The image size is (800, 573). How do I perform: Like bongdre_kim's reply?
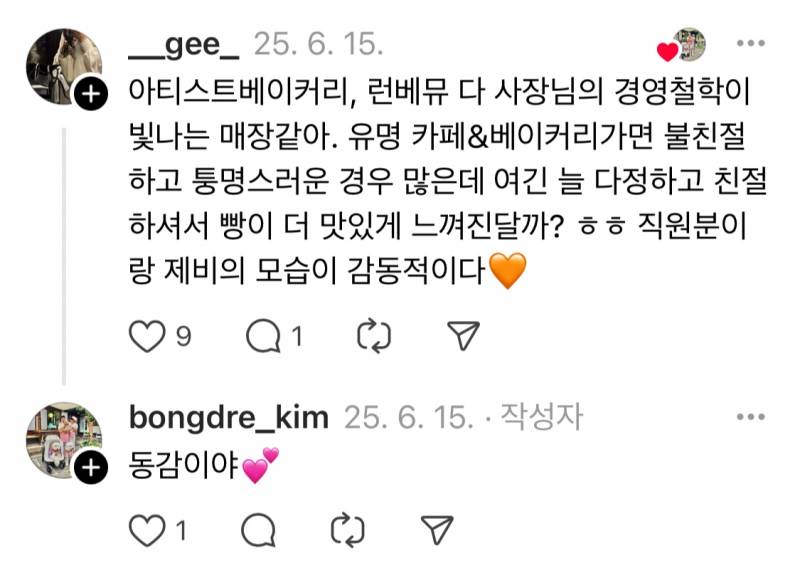[147, 528]
